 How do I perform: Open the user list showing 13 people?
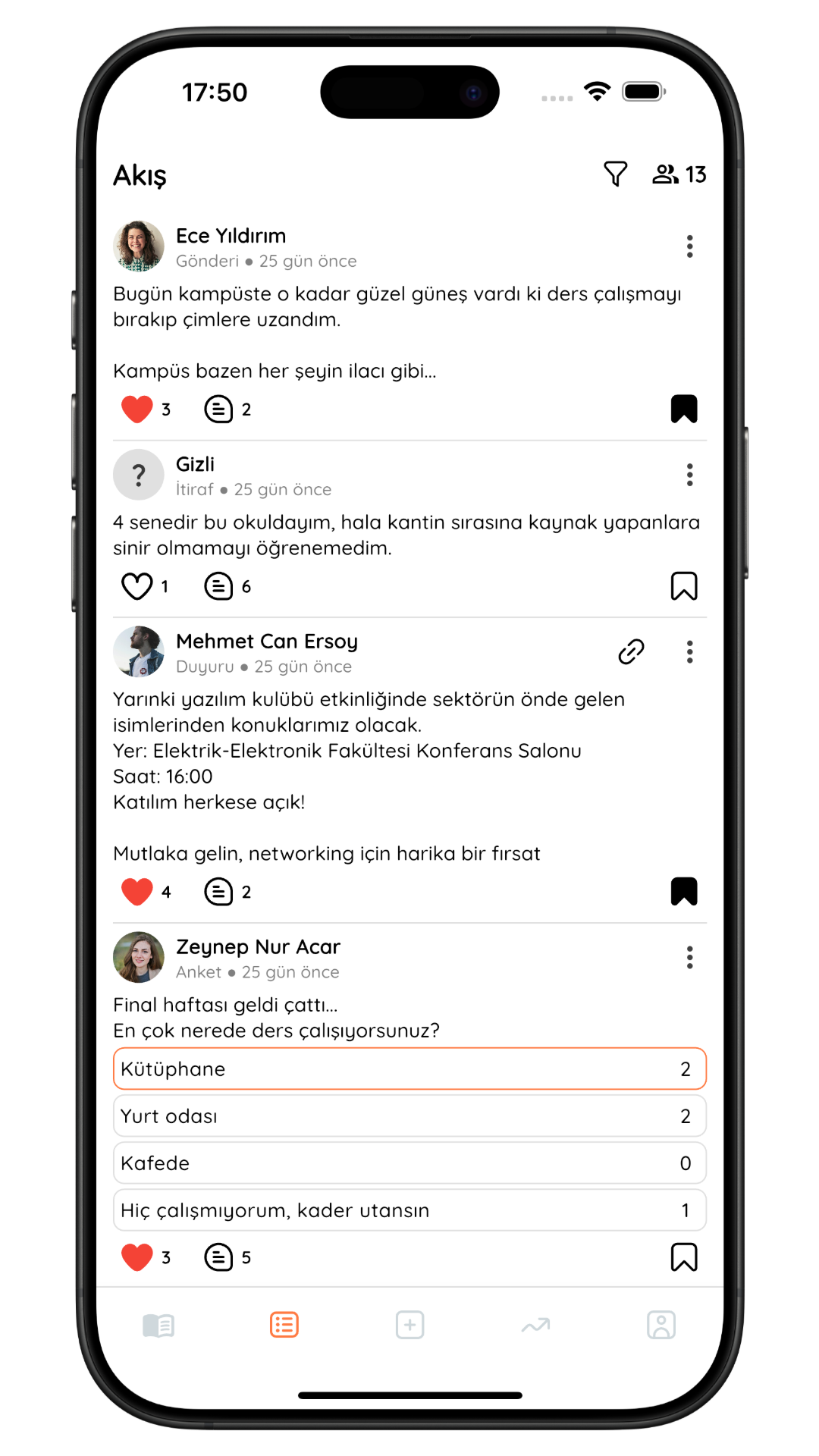[x=679, y=174]
